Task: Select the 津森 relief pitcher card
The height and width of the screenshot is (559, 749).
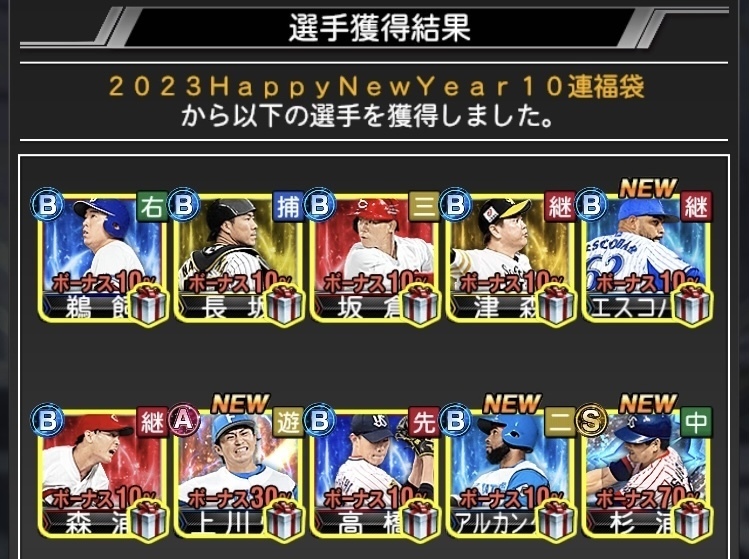Action: point(511,257)
